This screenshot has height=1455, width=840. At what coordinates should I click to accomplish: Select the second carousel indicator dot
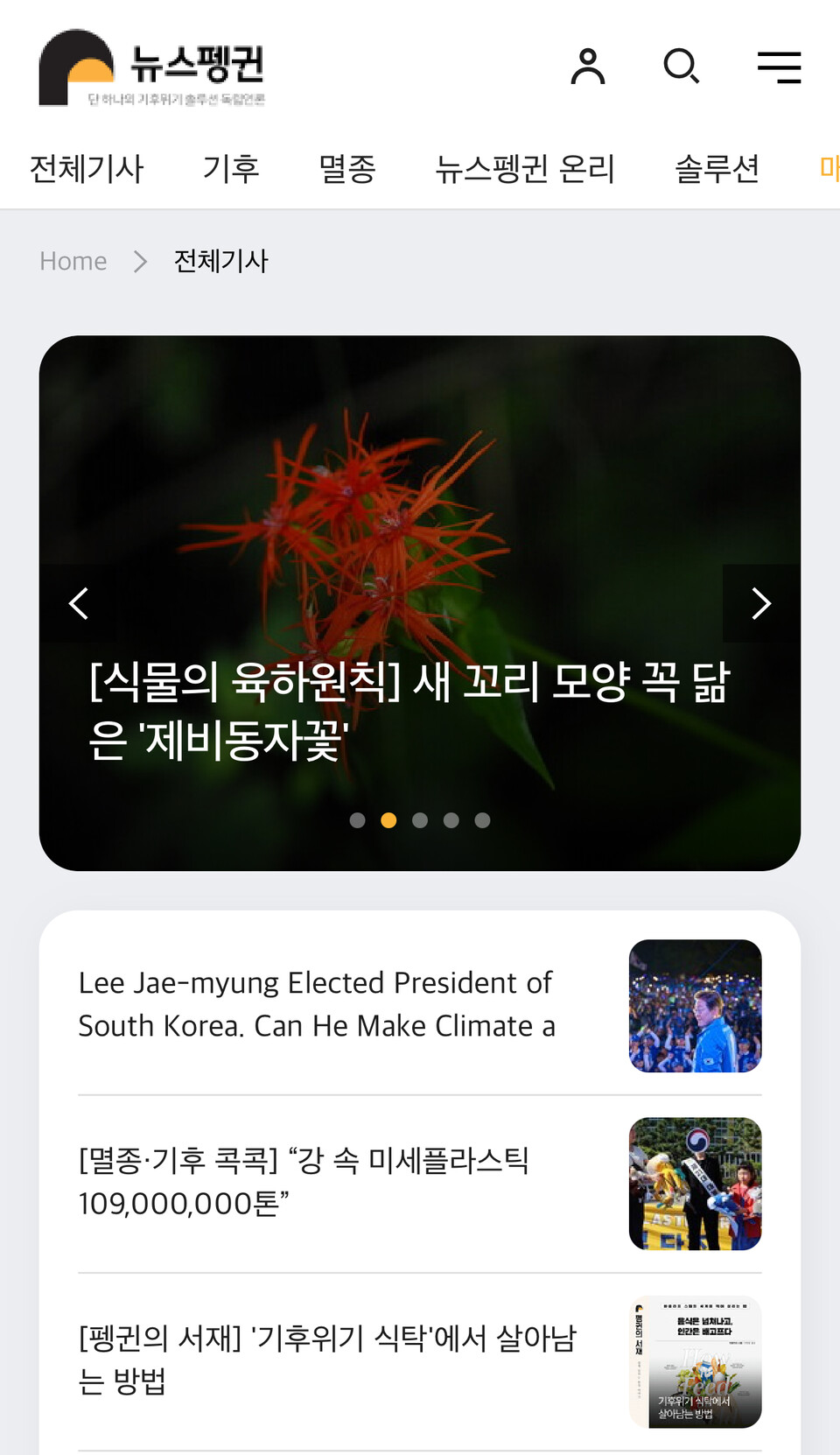388,819
